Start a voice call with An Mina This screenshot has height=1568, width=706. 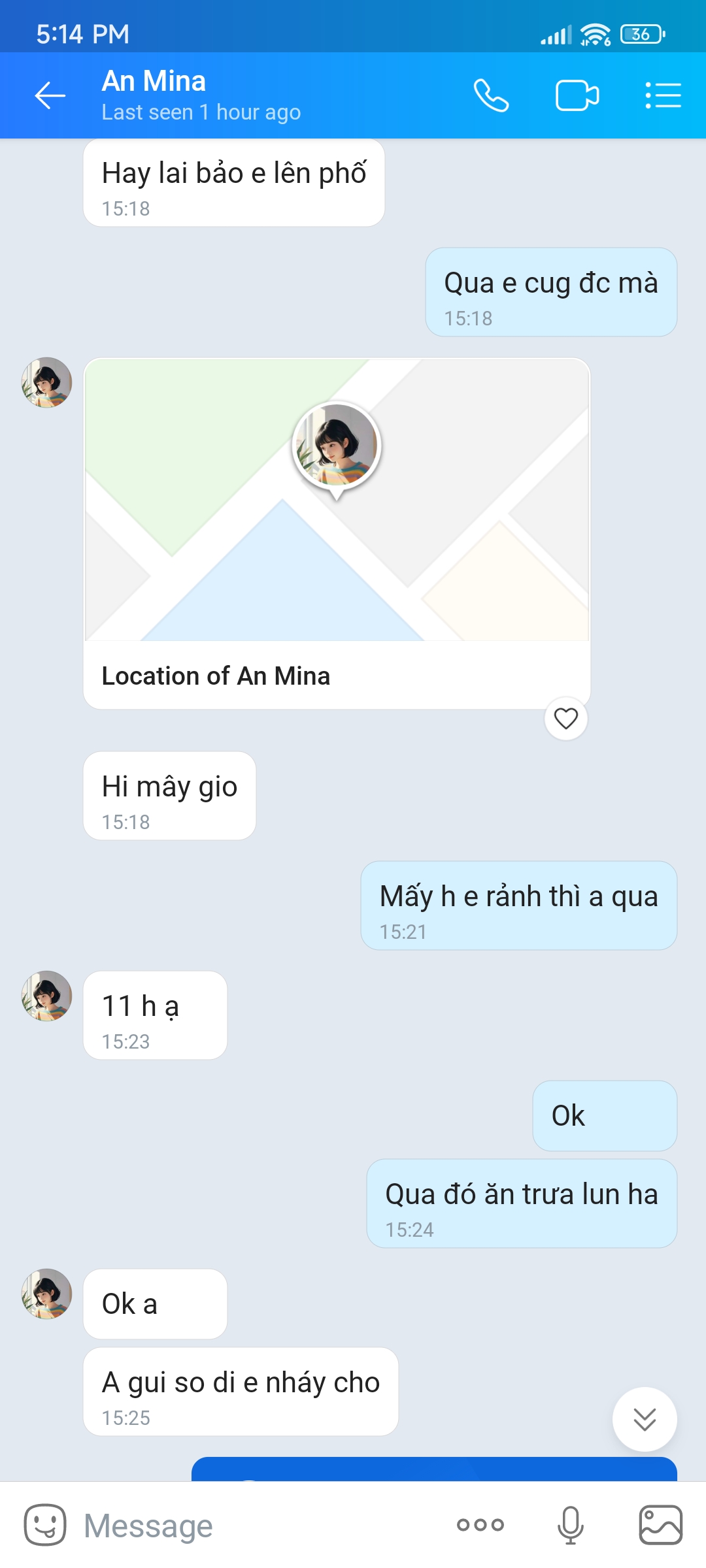491,96
